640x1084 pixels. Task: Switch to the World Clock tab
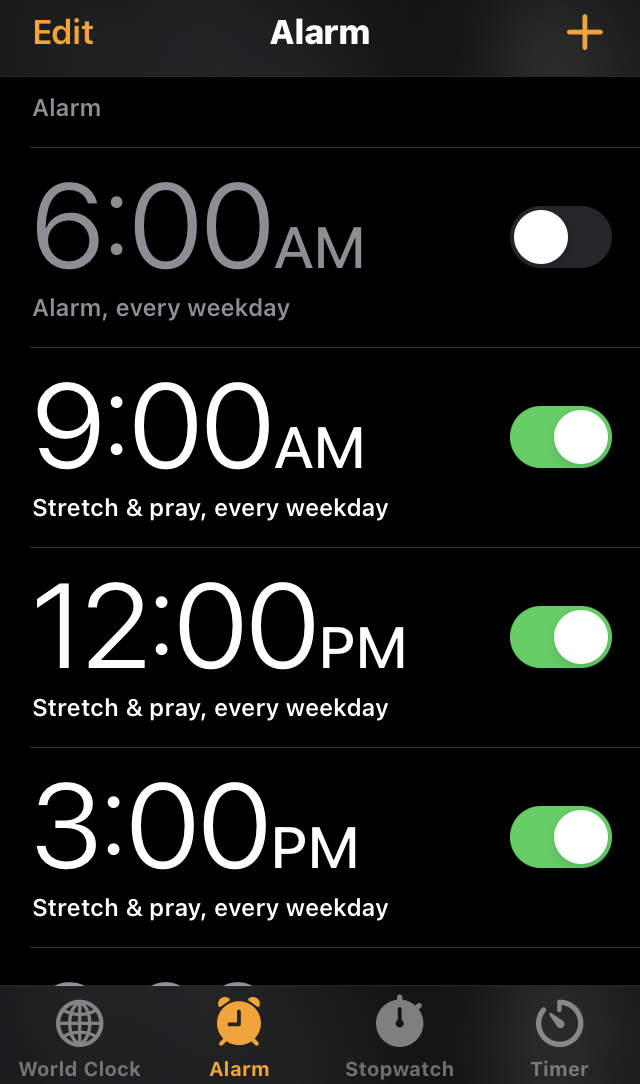(x=80, y=1038)
